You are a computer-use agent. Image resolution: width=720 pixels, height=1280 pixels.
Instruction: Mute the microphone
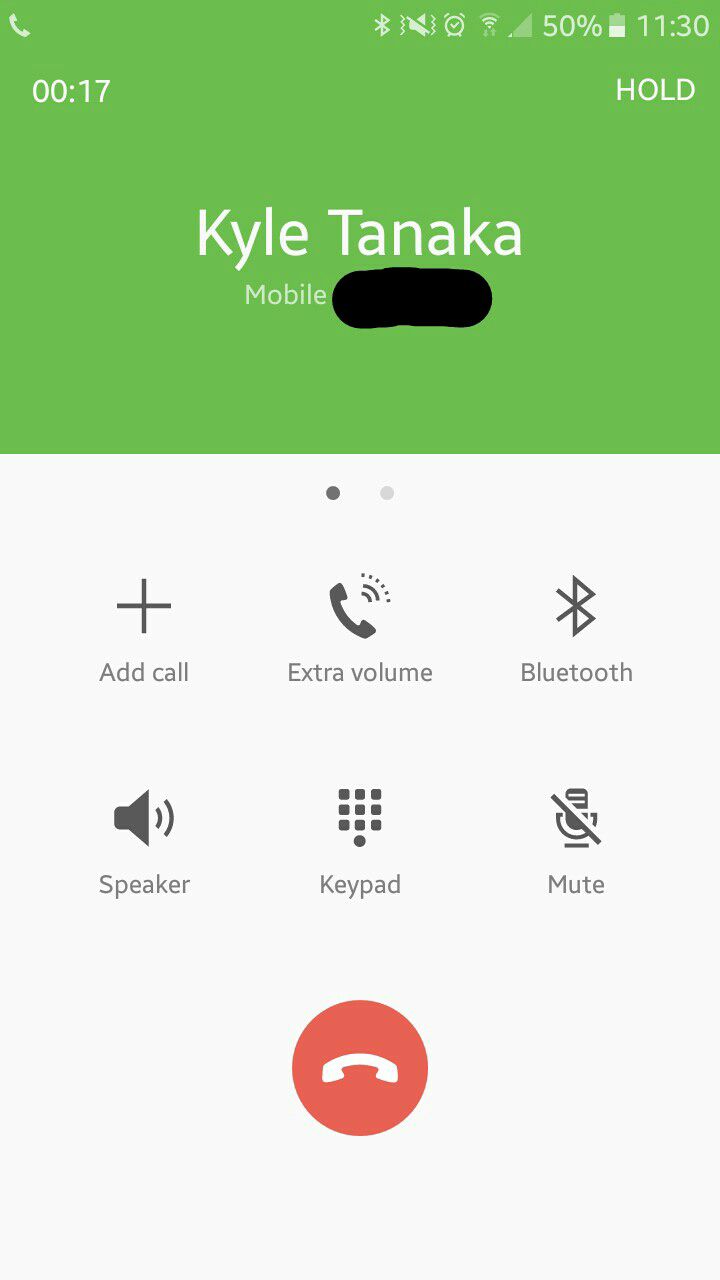coord(576,842)
